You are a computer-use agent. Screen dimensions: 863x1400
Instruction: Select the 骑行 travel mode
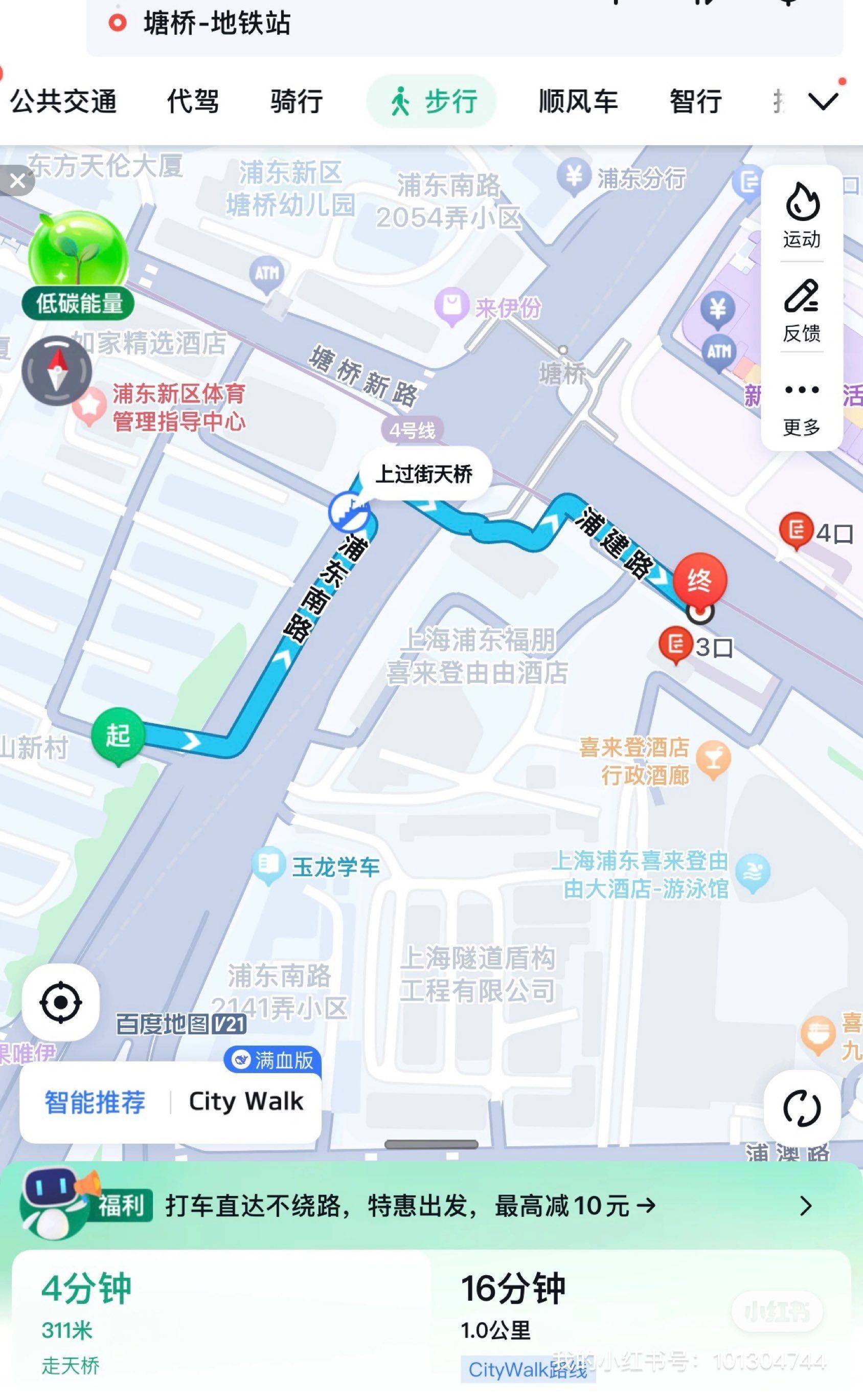[x=297, y=102]
